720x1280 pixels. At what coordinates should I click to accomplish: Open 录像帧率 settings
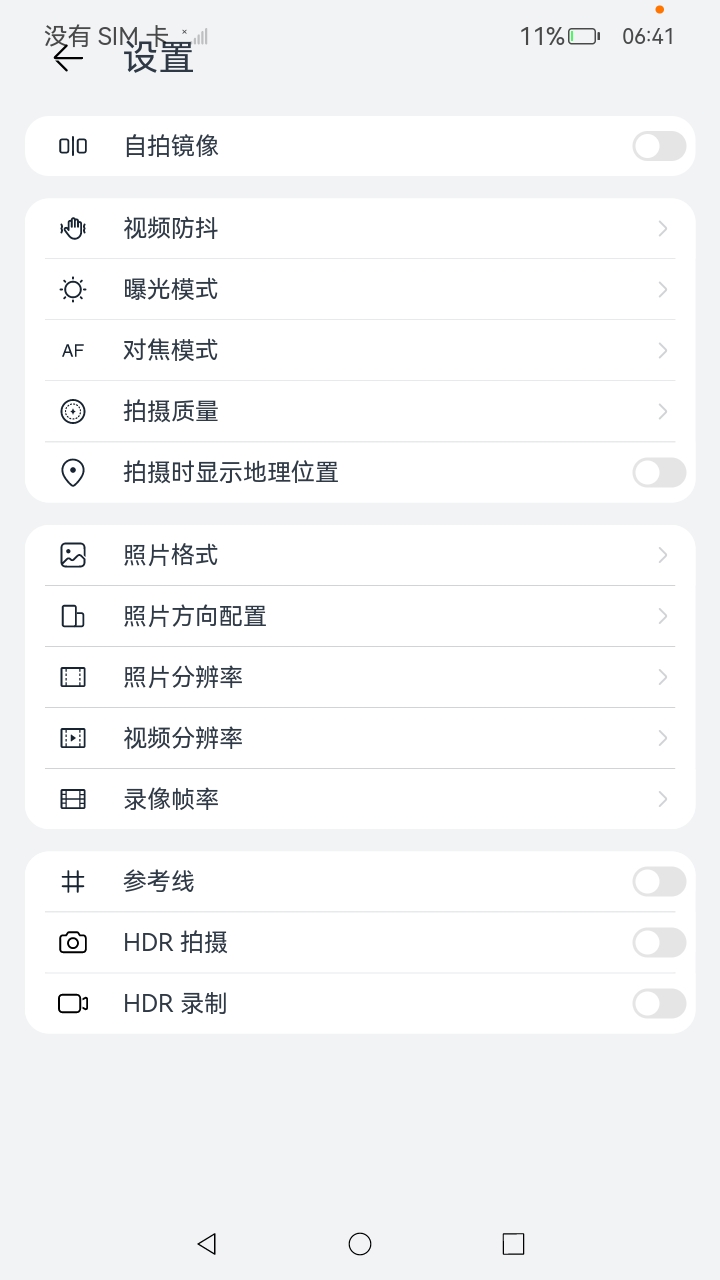pos(360,799)
